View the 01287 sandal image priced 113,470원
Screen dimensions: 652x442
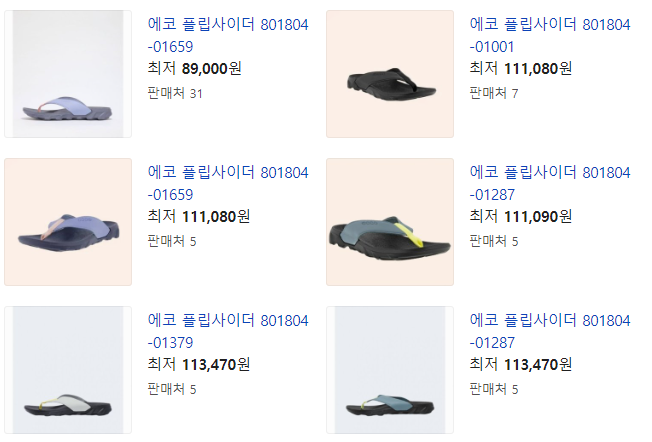[390, 370]
